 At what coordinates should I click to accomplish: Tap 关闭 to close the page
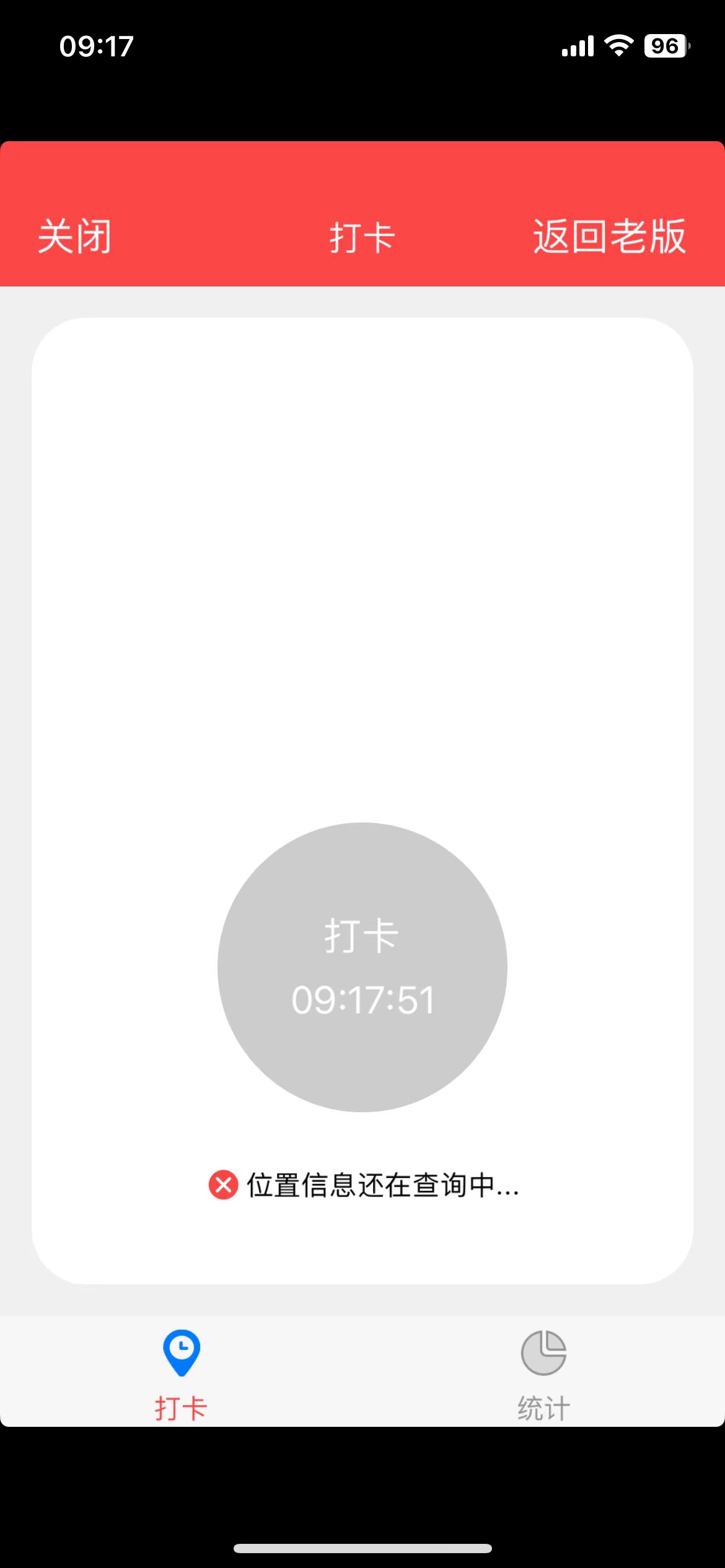(74, 237)
